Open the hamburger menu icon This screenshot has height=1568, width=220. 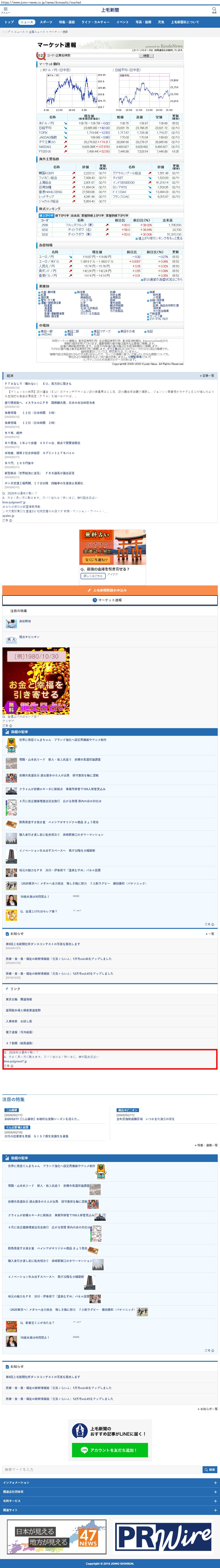(5, 10)
